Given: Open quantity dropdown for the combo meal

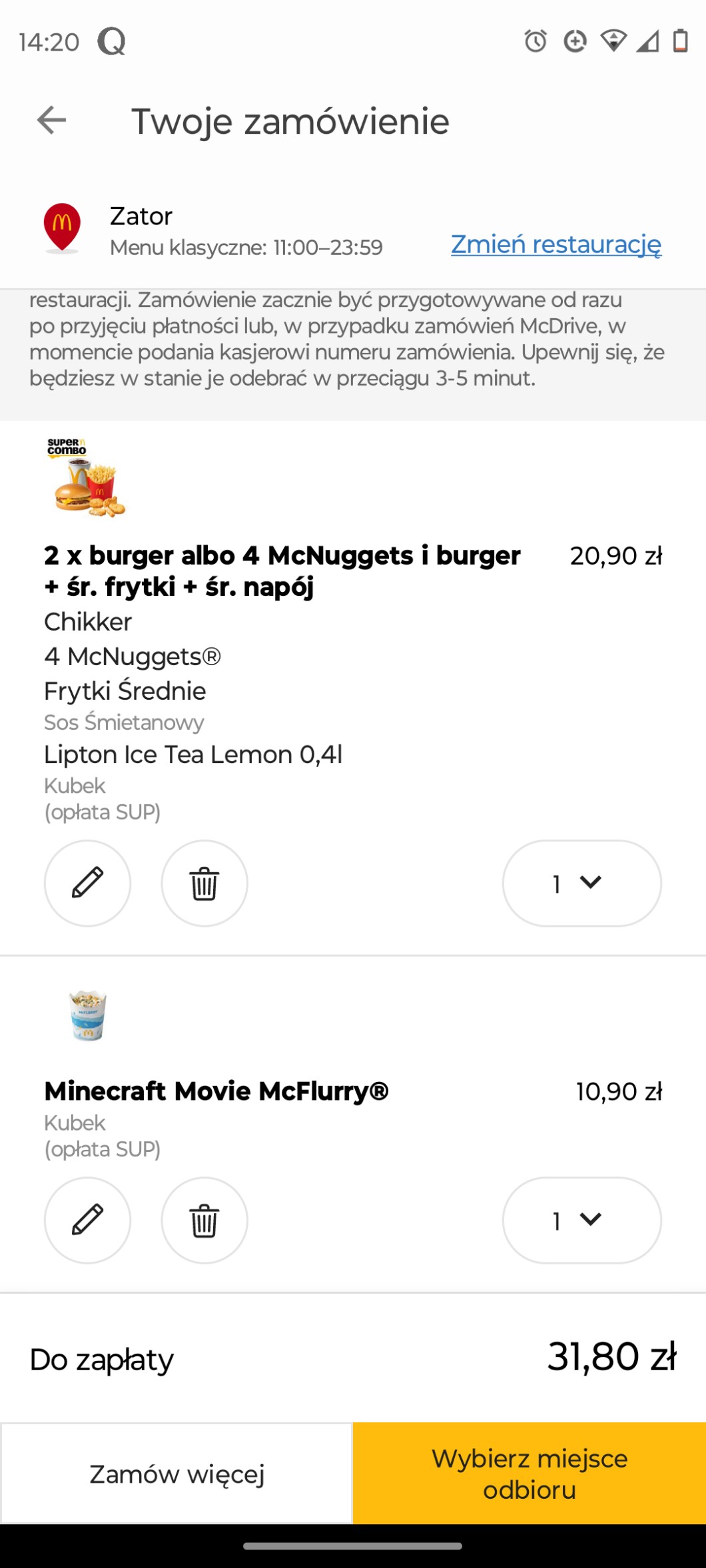Looking at the screenshot, I should [x=581, y=883].
